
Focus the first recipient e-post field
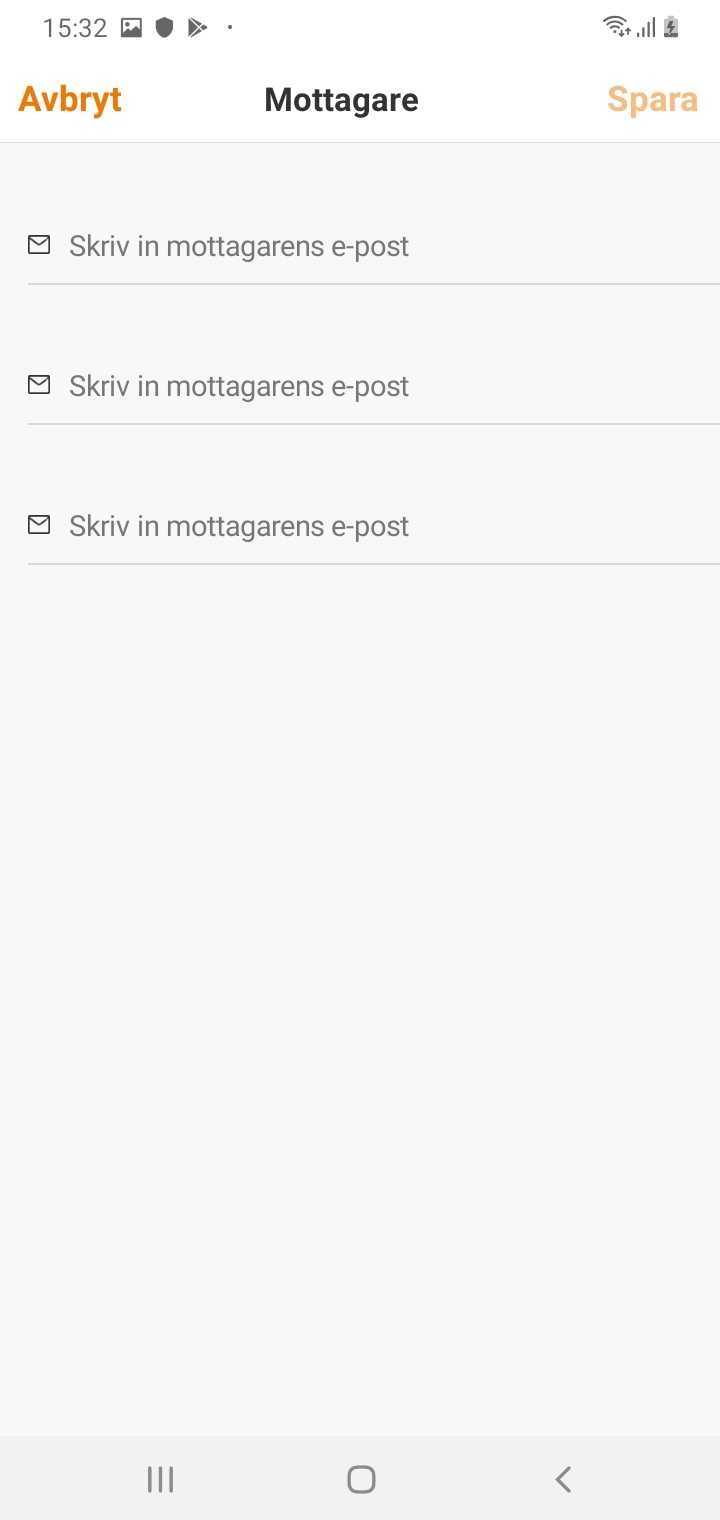click(374, 246)
